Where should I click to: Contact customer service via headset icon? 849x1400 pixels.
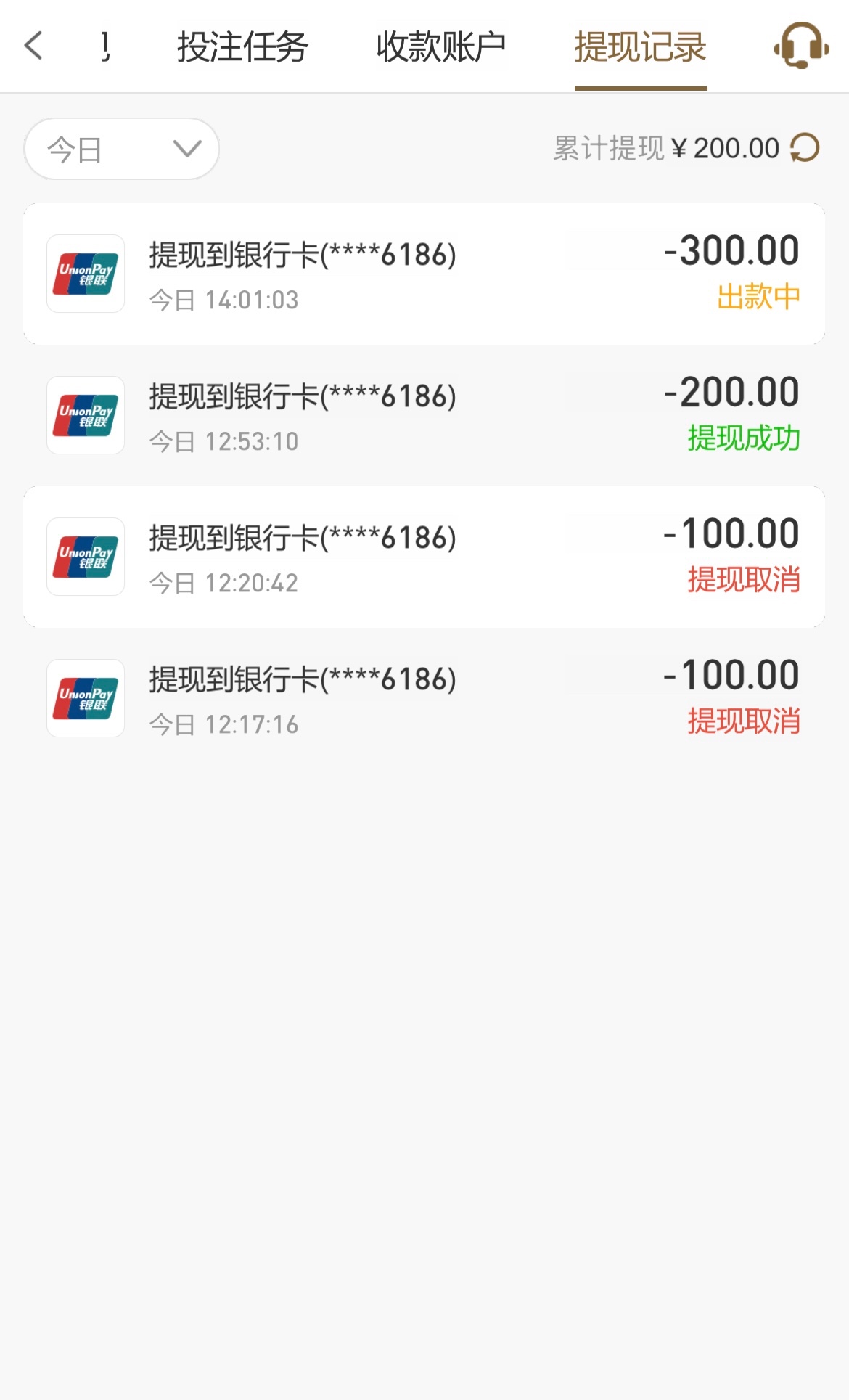(801, 46)
